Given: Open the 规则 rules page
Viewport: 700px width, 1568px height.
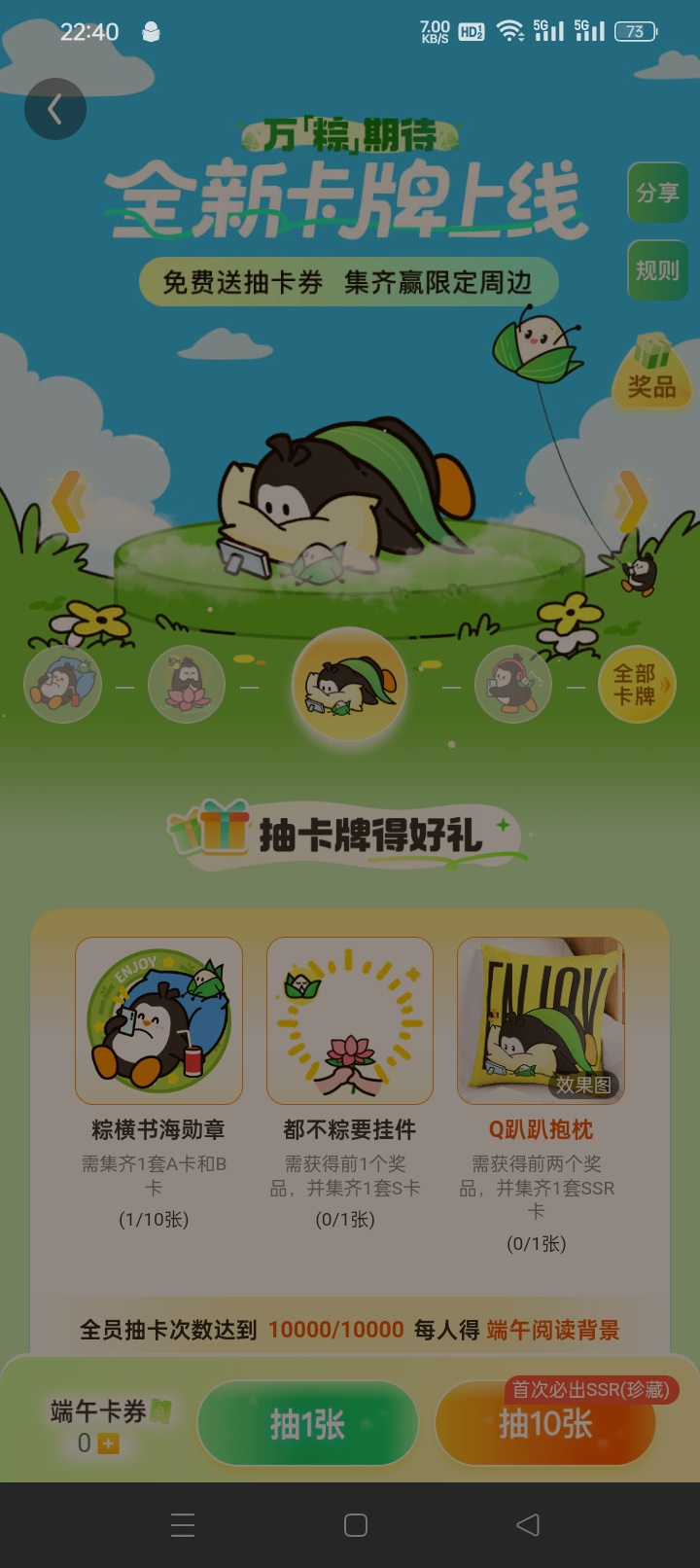Looking at the screenshot, I should (x=657, y=269).
